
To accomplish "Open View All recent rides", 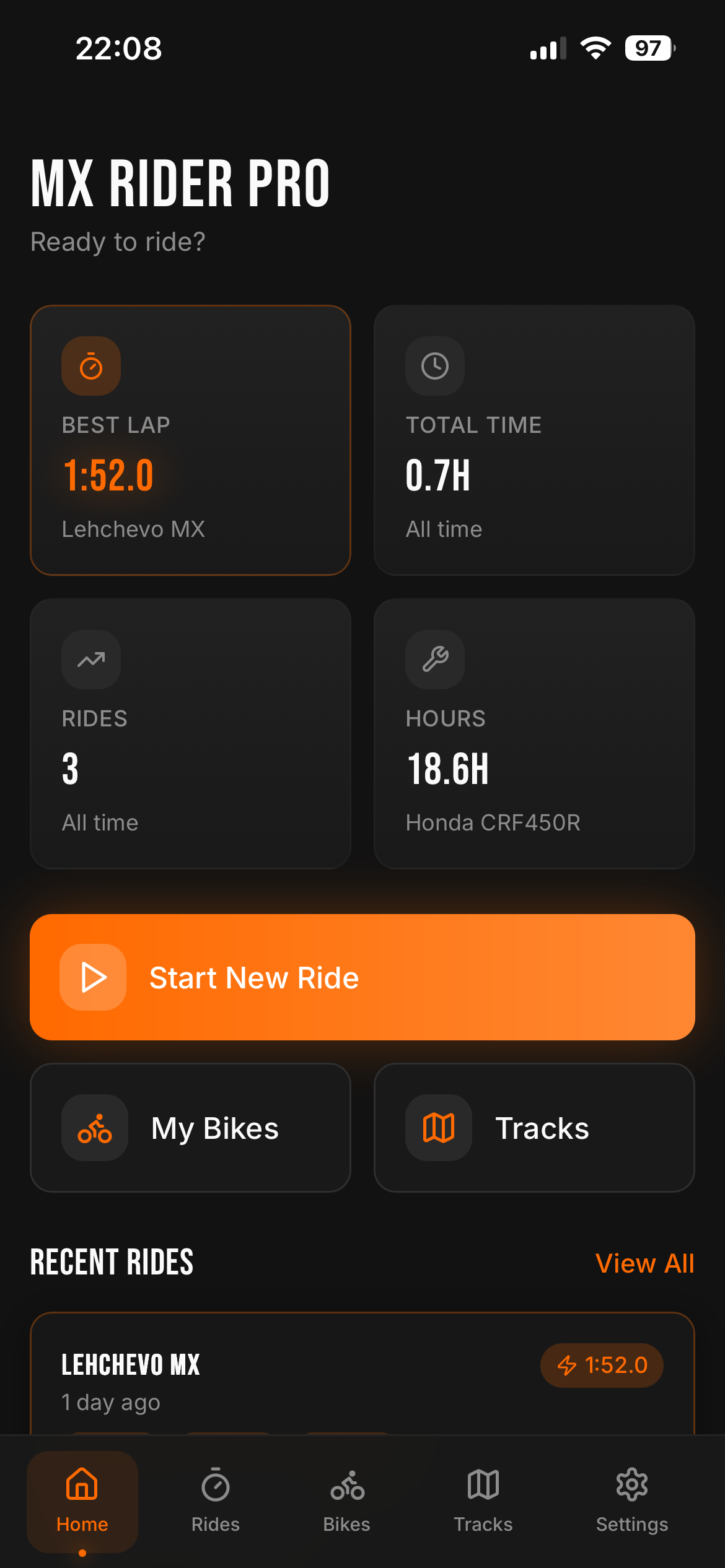I will coord(644,1262).
